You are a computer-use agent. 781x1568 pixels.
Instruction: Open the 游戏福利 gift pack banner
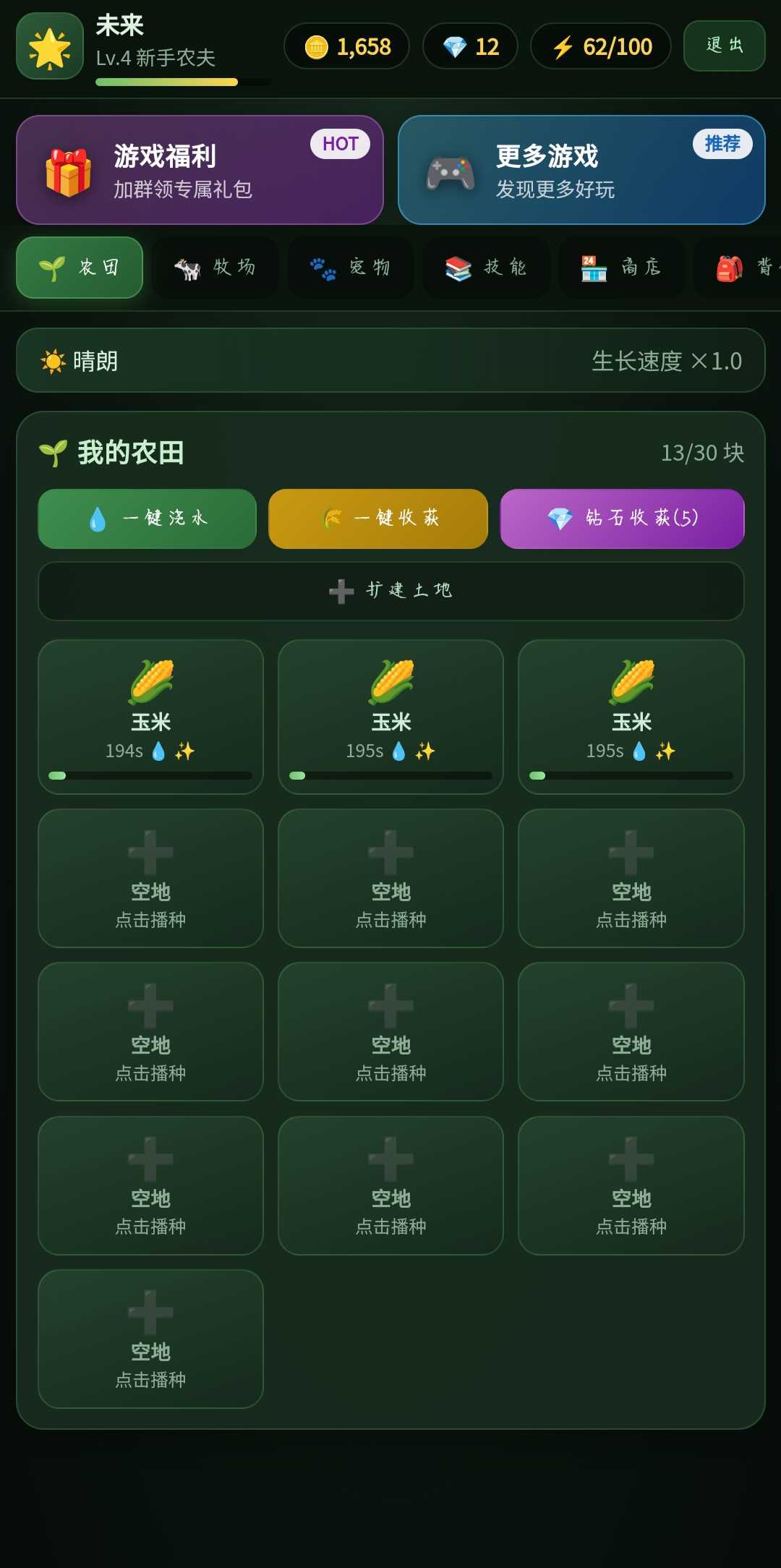[x=200, y=170]
